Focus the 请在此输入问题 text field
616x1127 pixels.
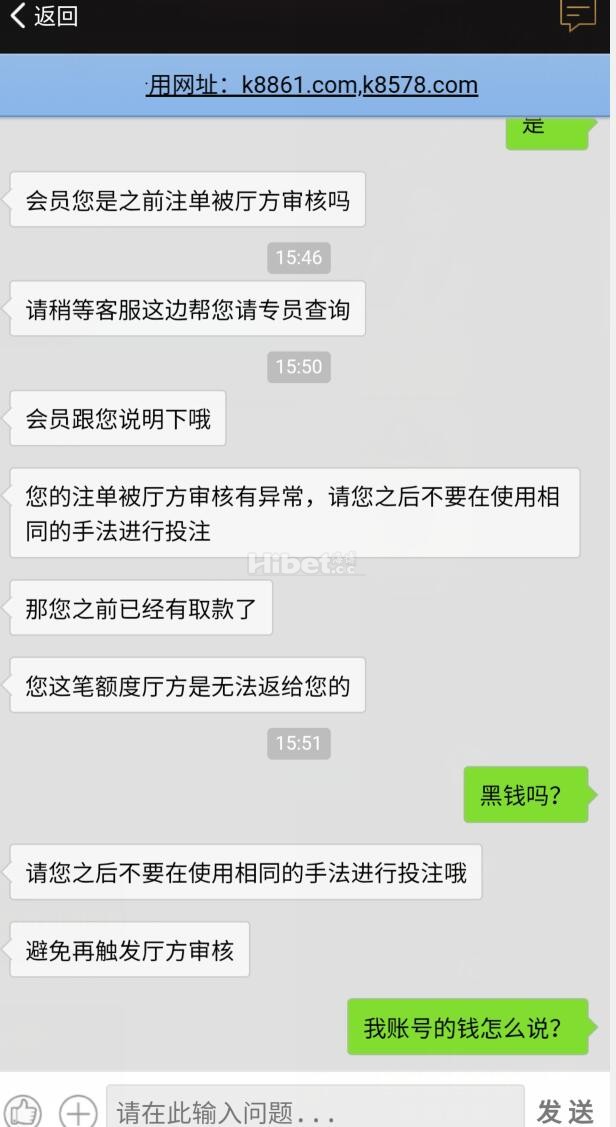tap(315, 1110)
